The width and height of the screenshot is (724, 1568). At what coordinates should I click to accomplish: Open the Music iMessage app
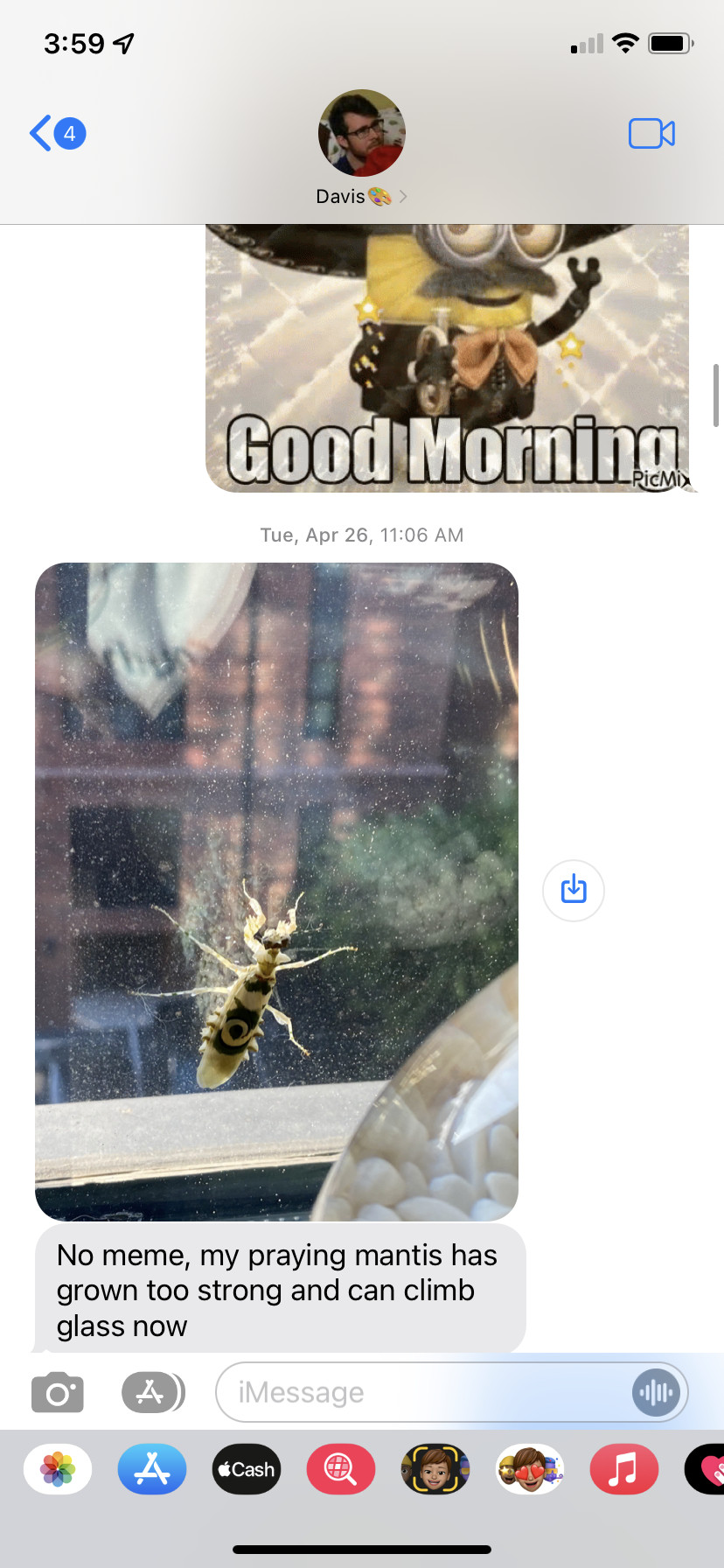(624, 1469)
